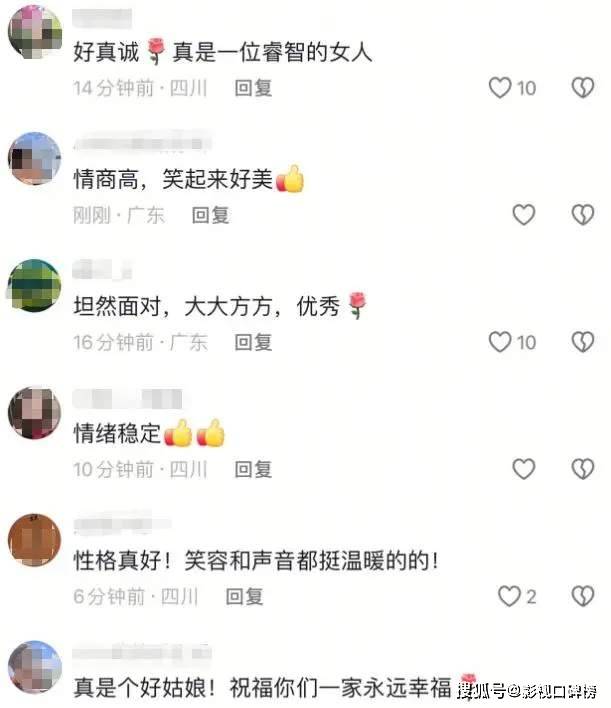Open the avatar of the '情商高' commenter
The width and height of the screenshot is (611, 708).
35,159
